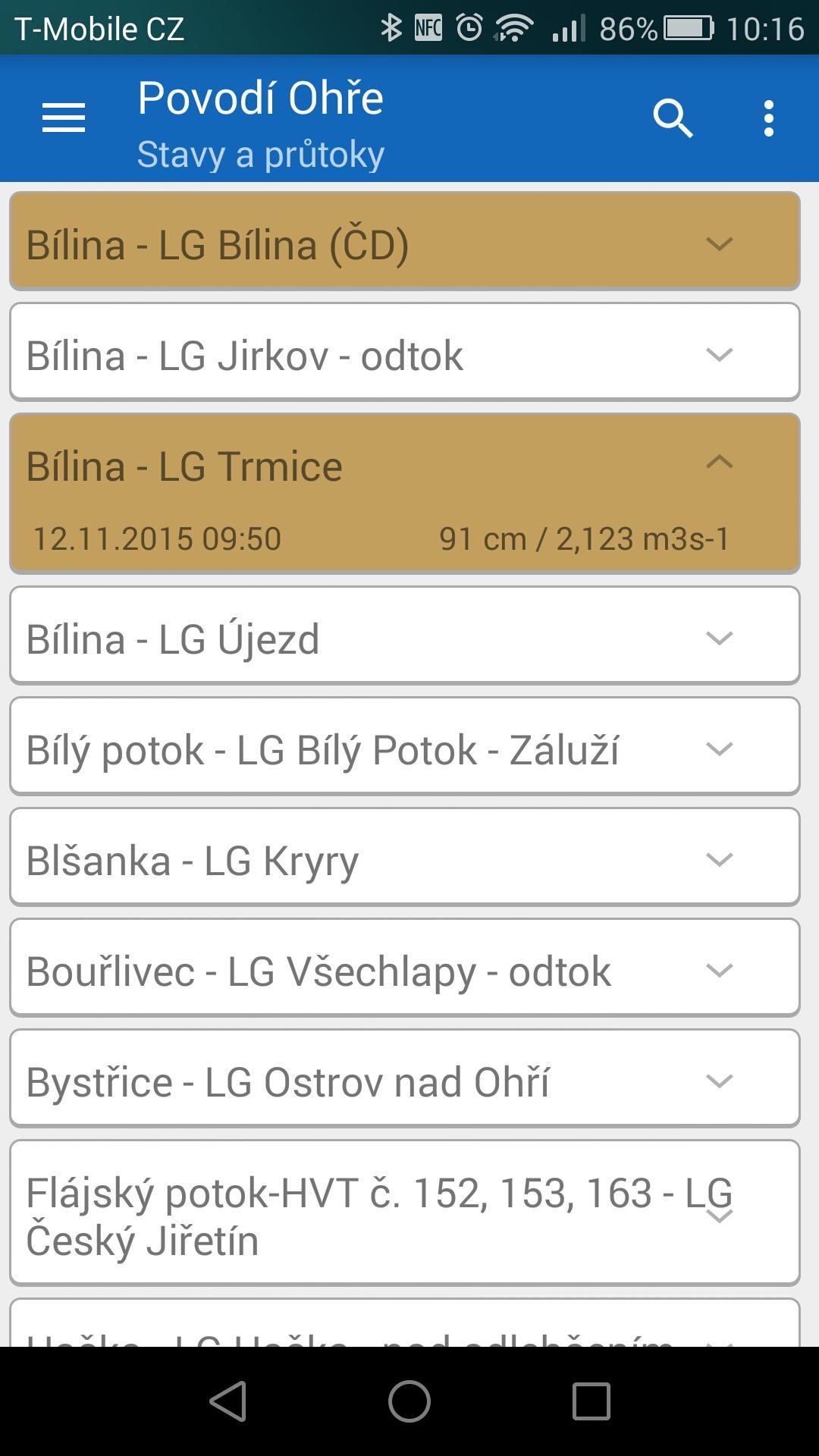Tap the system home button
This screenshot has width=819, height=1456.
click(x=409, y=1401)
